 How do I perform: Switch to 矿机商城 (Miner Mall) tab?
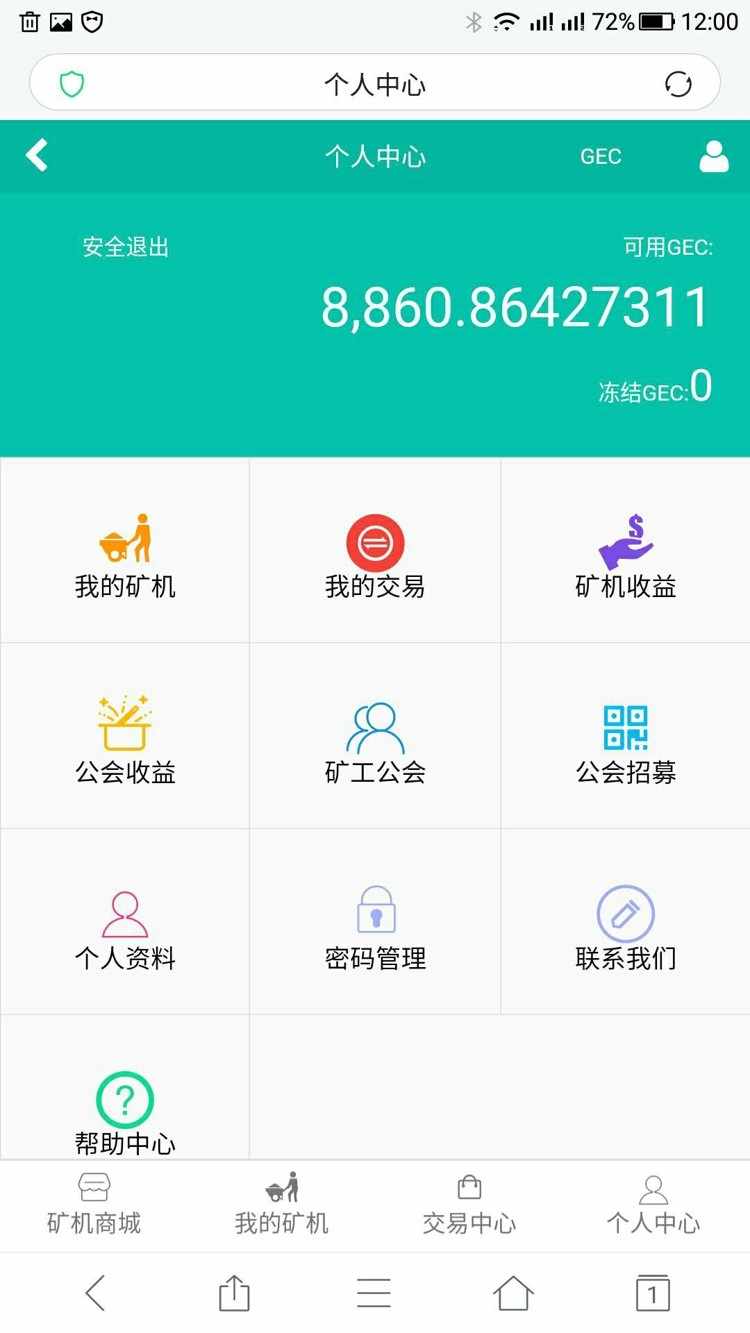tap(93, 1203)
